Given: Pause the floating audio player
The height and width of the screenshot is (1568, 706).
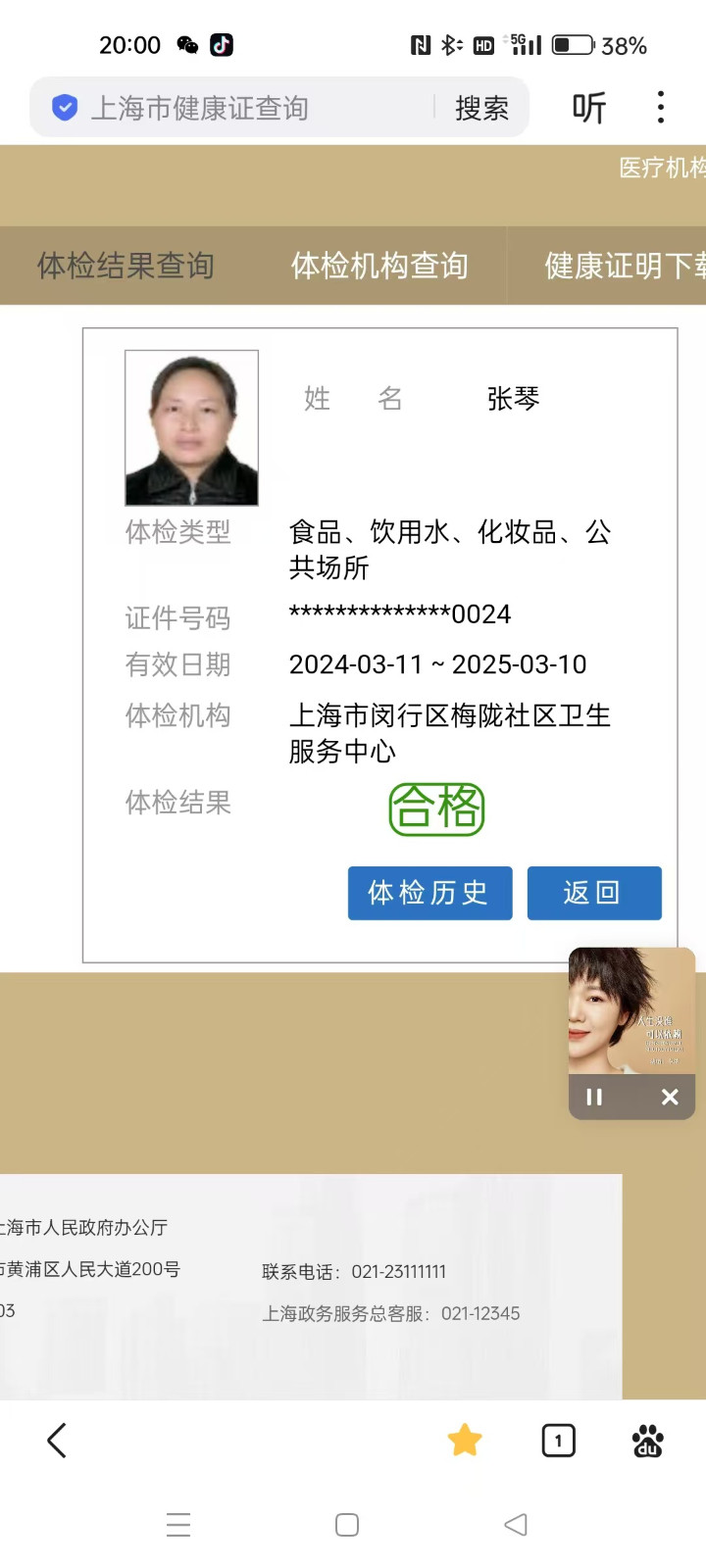Looking at the screenshot, I should 594,1097.
